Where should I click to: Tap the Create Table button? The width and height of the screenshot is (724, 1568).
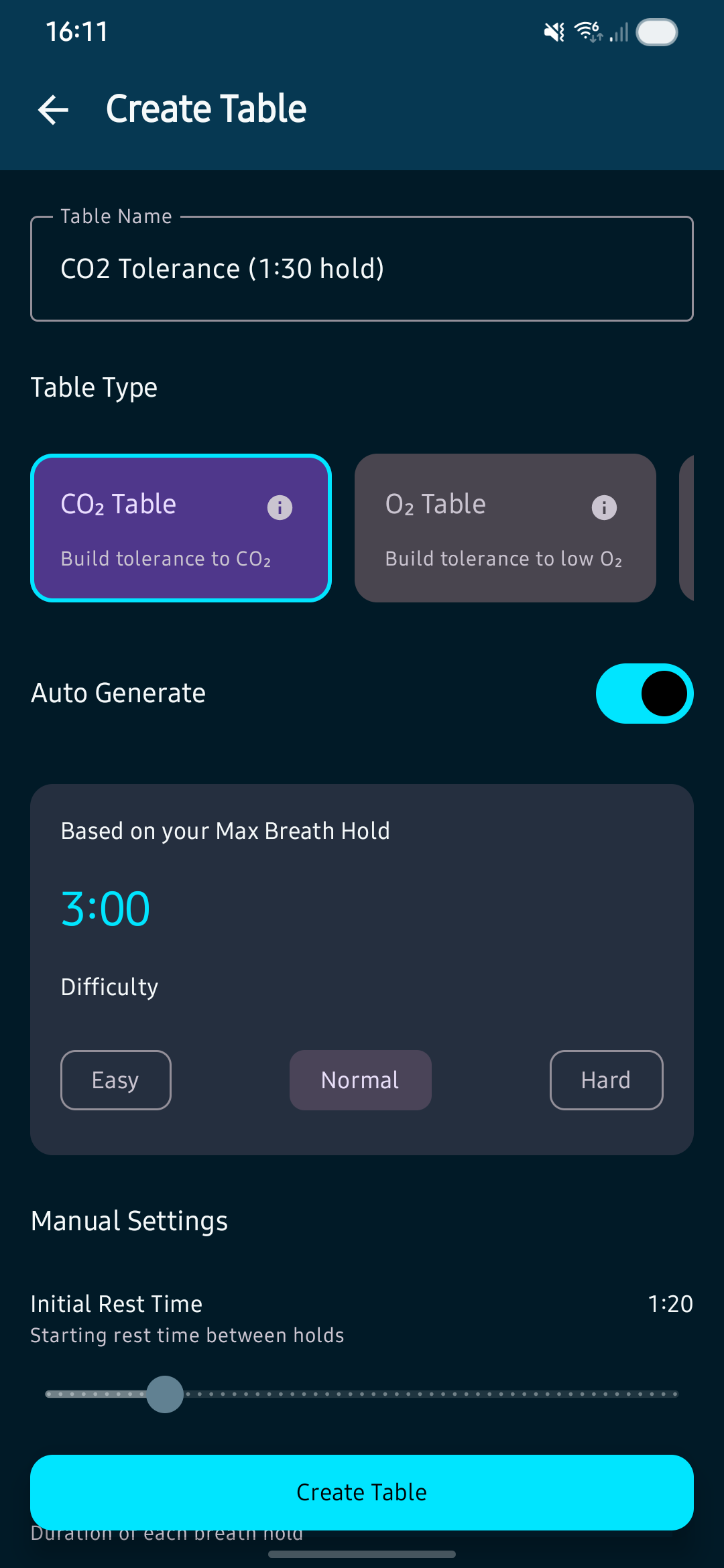[362, 1492]
